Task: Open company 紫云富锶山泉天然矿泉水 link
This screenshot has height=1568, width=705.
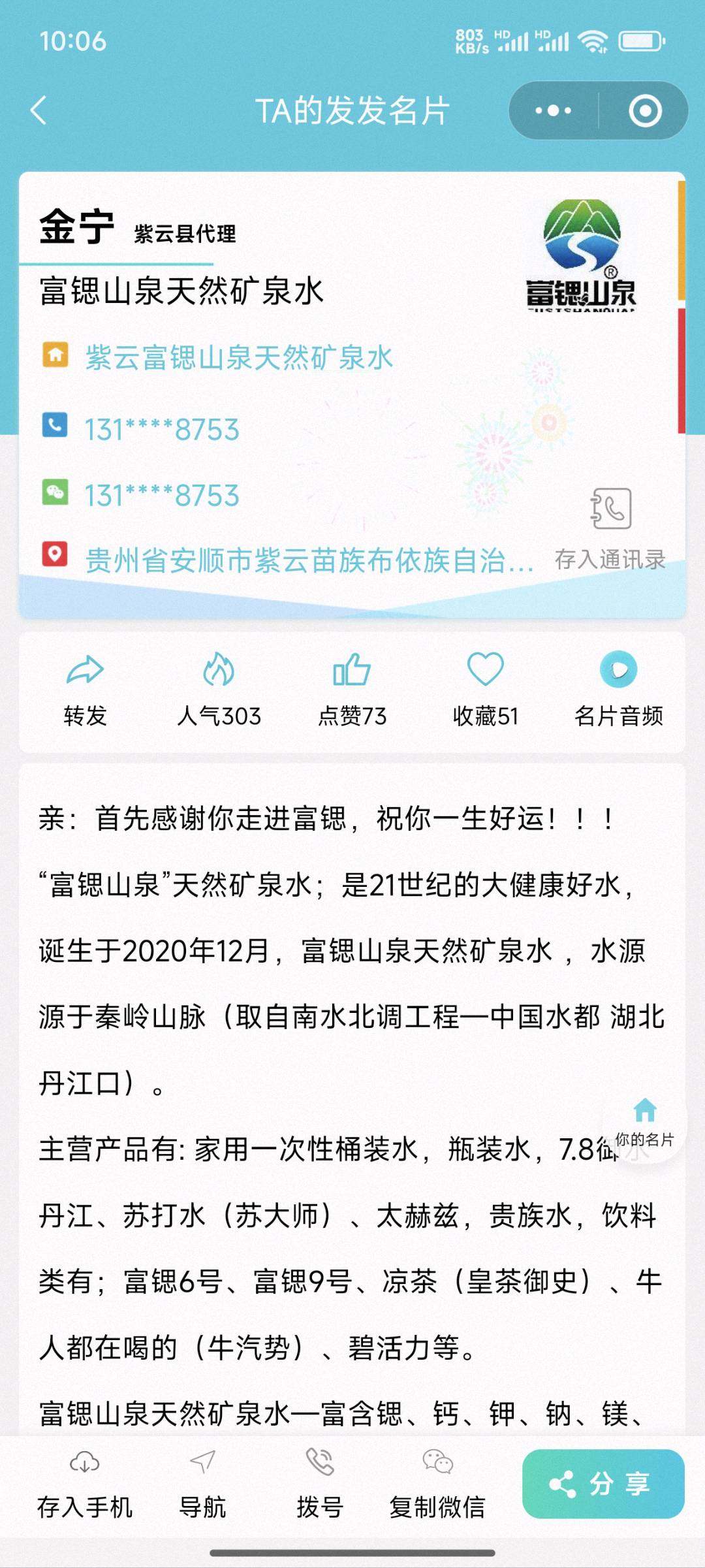Action: point(239,358)
